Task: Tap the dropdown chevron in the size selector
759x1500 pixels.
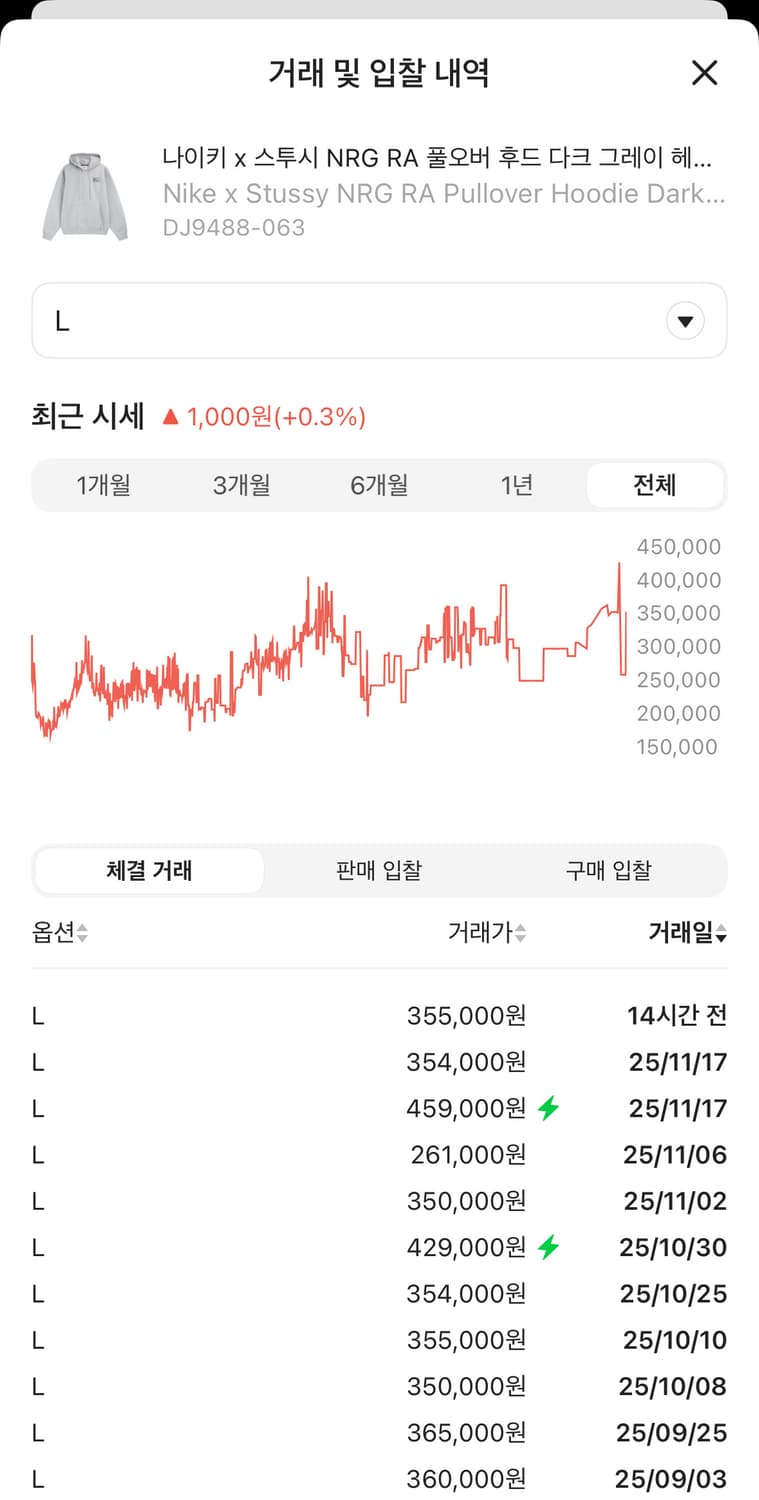Action: pos(686,320)
